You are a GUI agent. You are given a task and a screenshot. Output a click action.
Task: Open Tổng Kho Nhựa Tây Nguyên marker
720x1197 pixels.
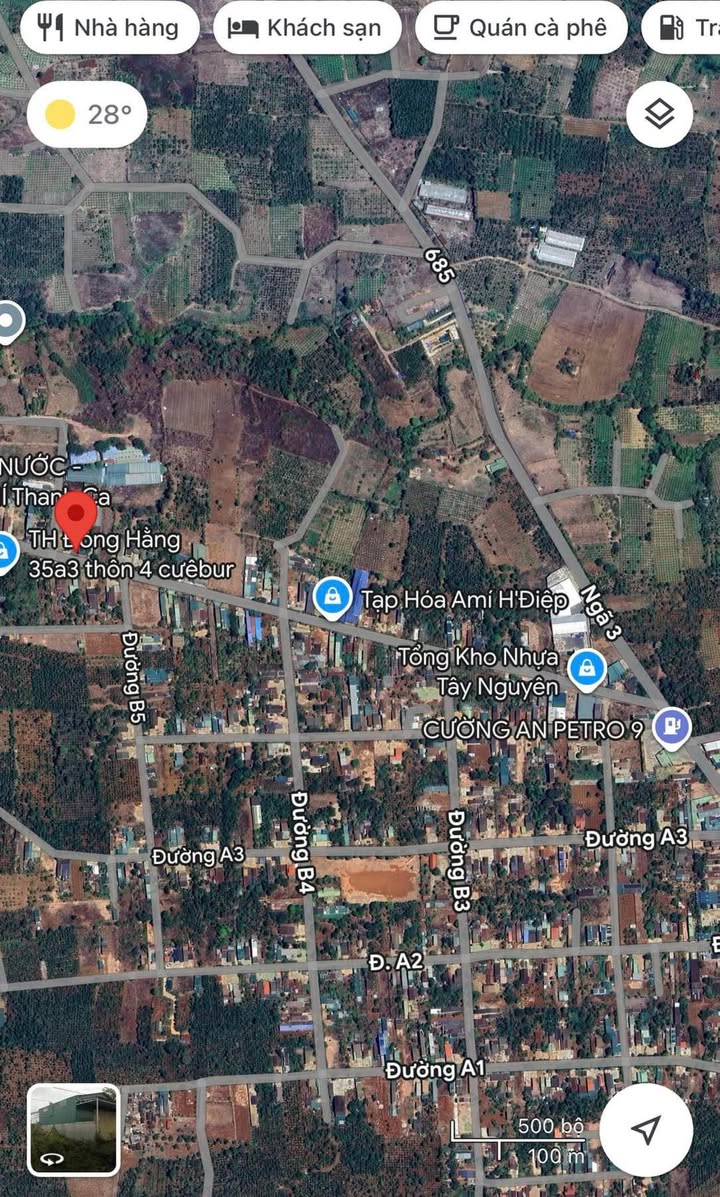587,669
